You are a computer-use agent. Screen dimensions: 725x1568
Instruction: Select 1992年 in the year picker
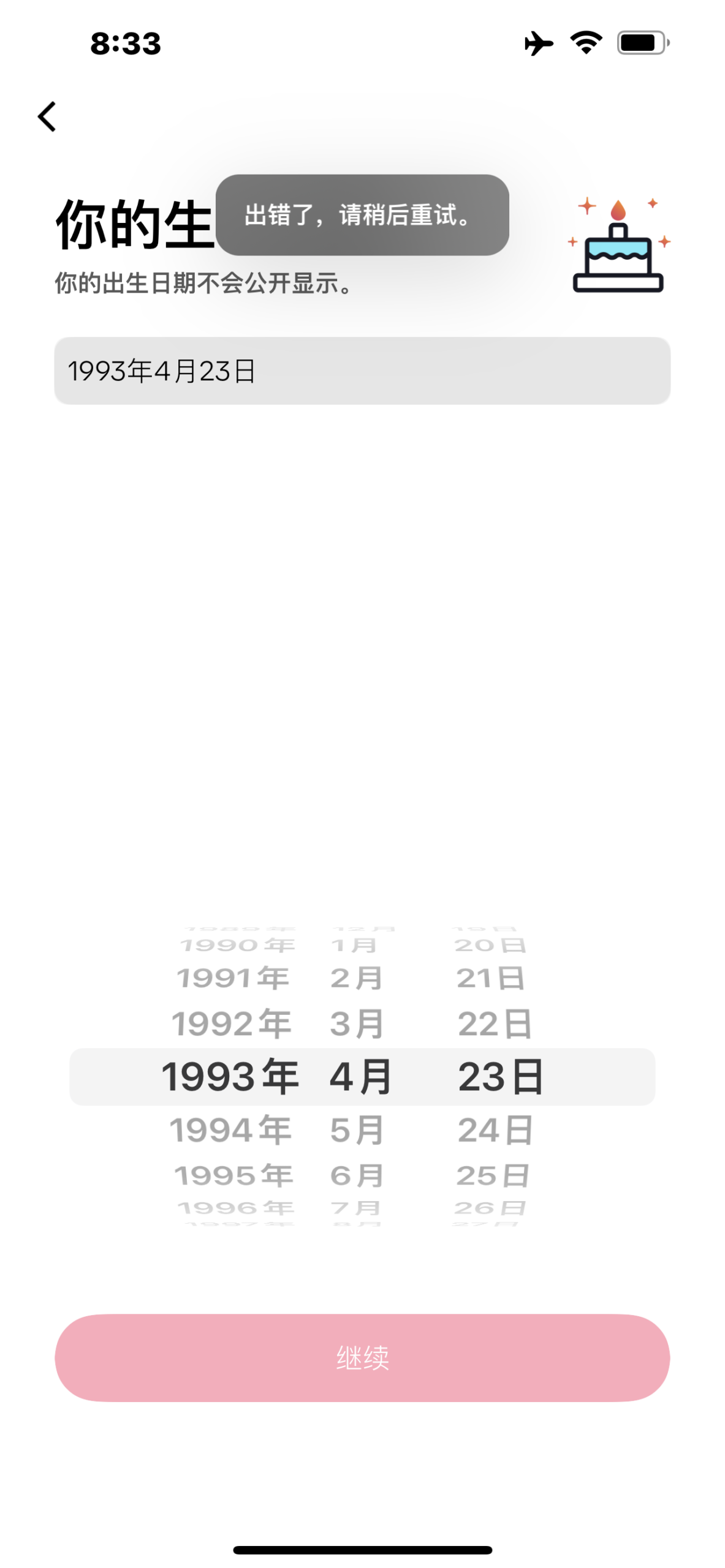231,1023
